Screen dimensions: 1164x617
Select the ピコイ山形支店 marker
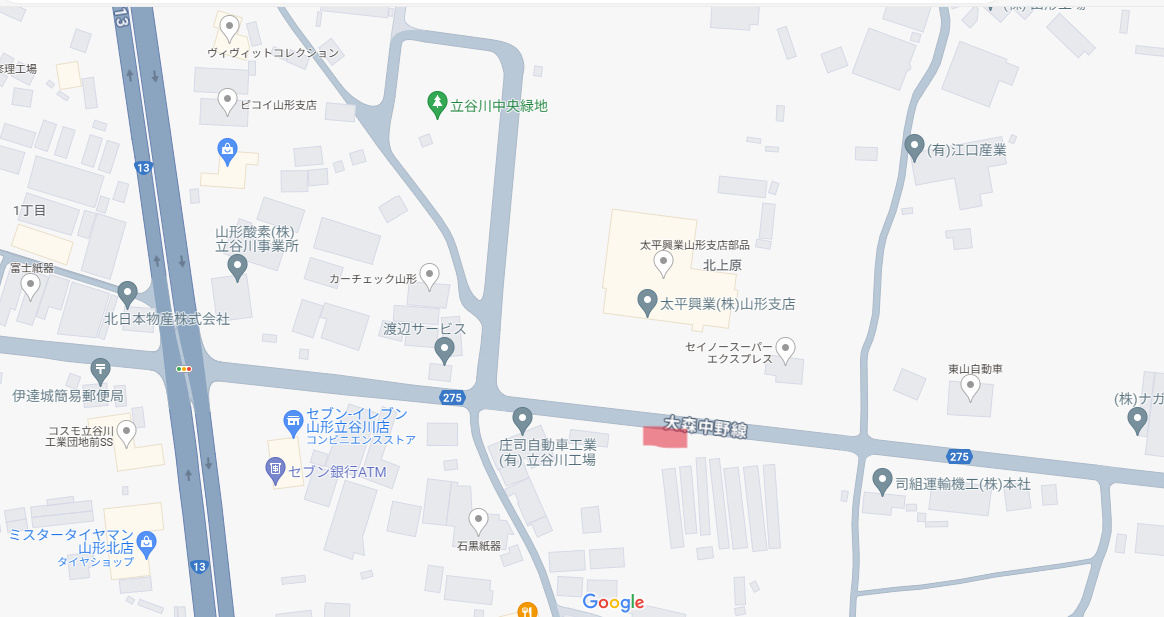point(228,101)
